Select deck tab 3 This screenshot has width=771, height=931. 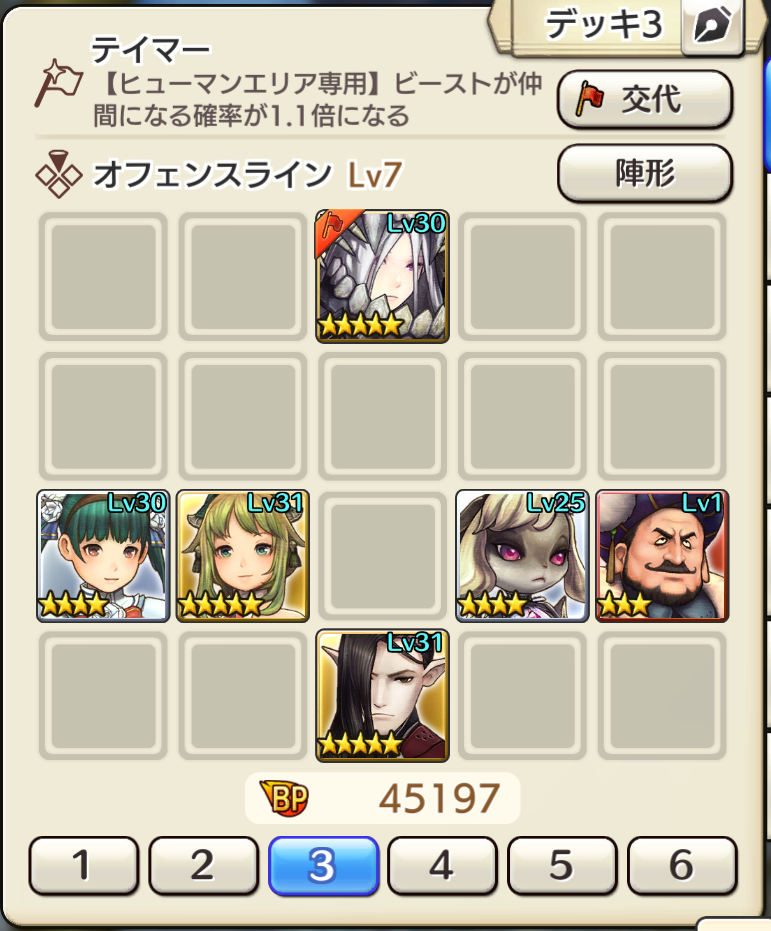click(x=322, y=865)
